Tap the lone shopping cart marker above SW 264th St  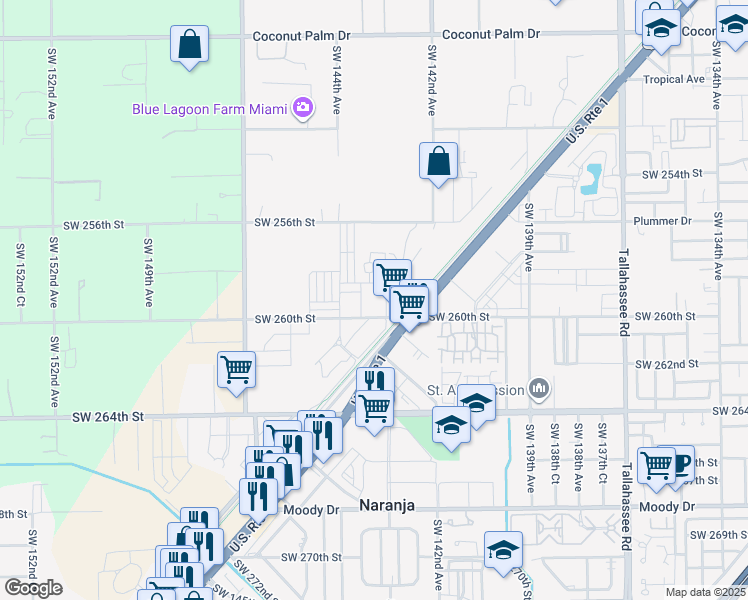point(237,369)
